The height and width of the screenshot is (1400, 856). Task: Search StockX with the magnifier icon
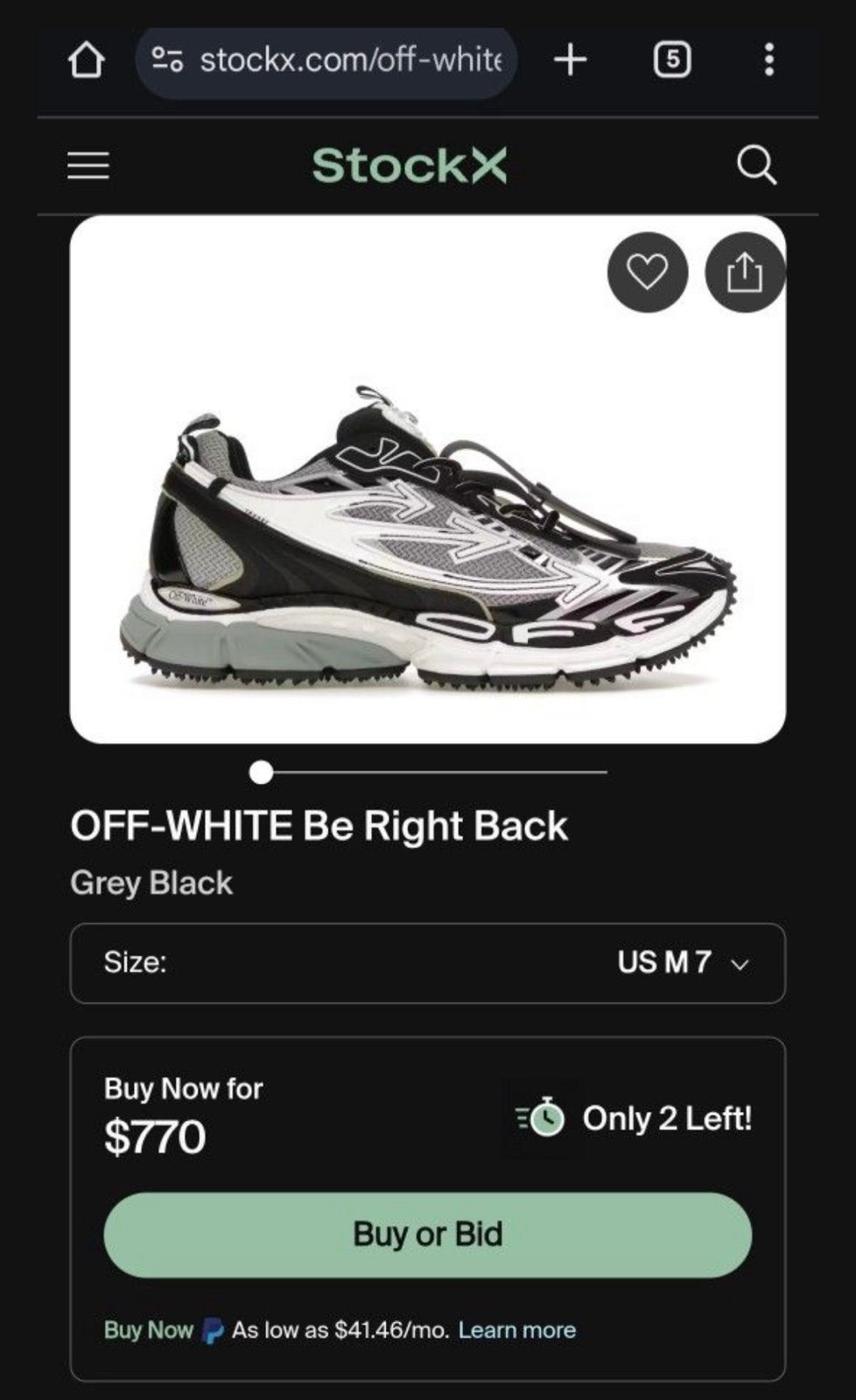point(756,164)
